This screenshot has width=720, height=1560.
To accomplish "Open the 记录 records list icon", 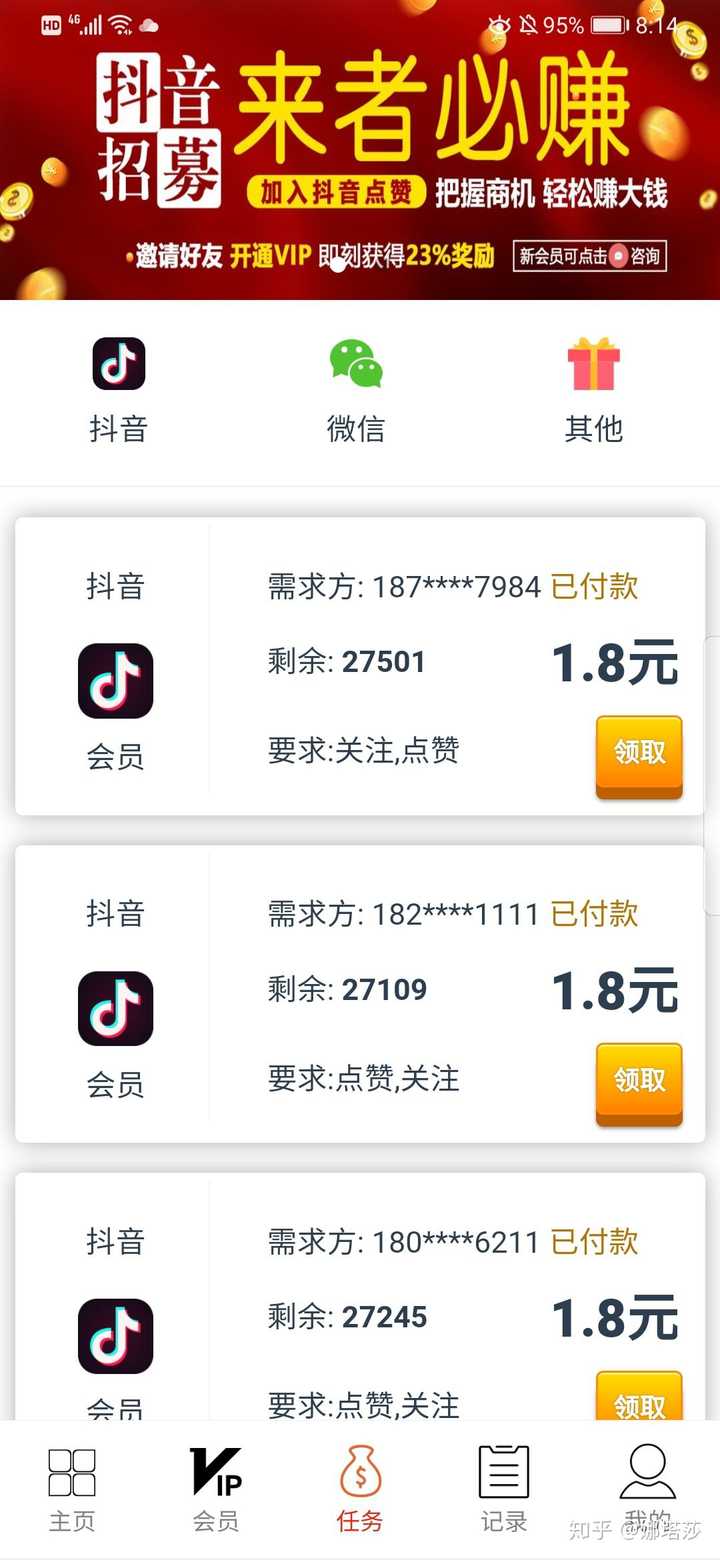I will [502, 1470].
